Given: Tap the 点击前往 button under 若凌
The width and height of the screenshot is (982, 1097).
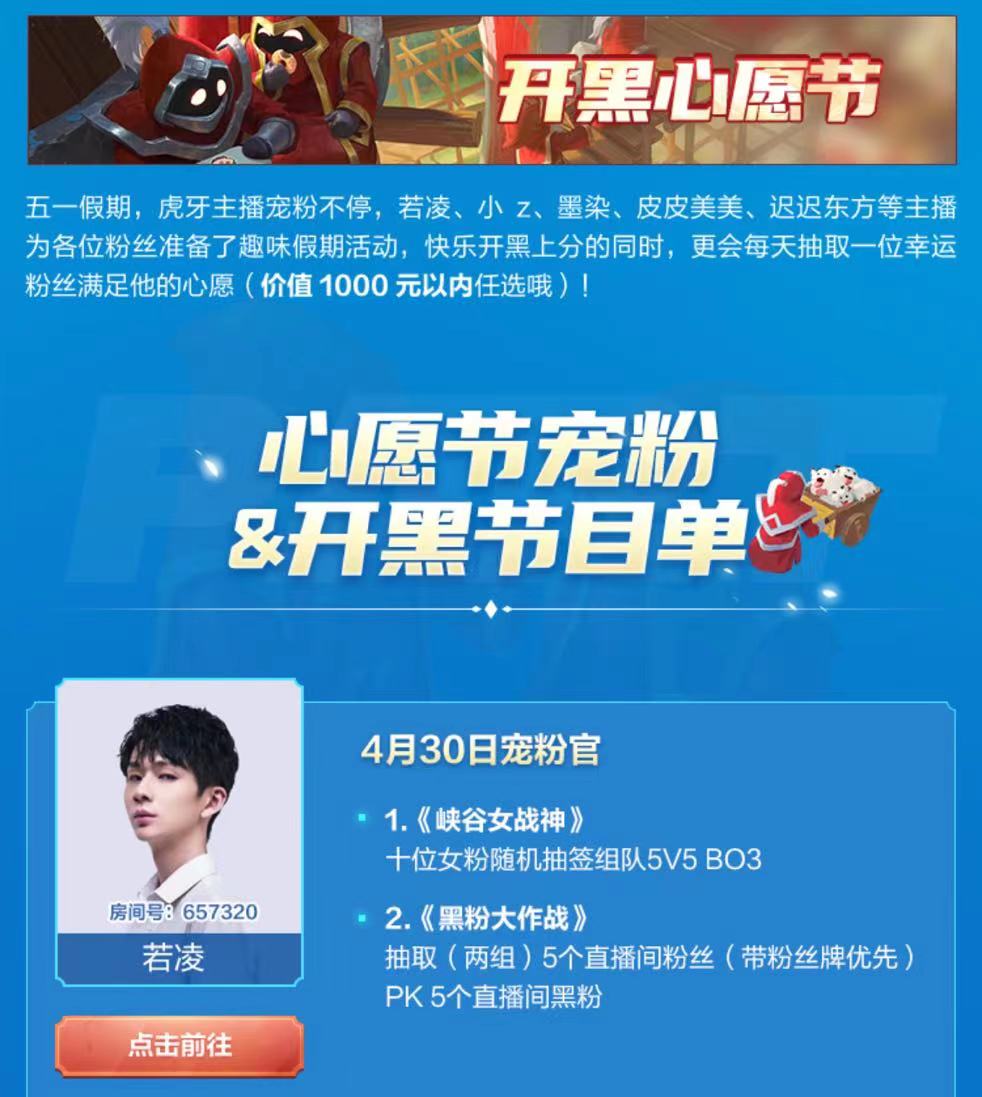Looking at the screenshot, I should (x=179, y=1046).
